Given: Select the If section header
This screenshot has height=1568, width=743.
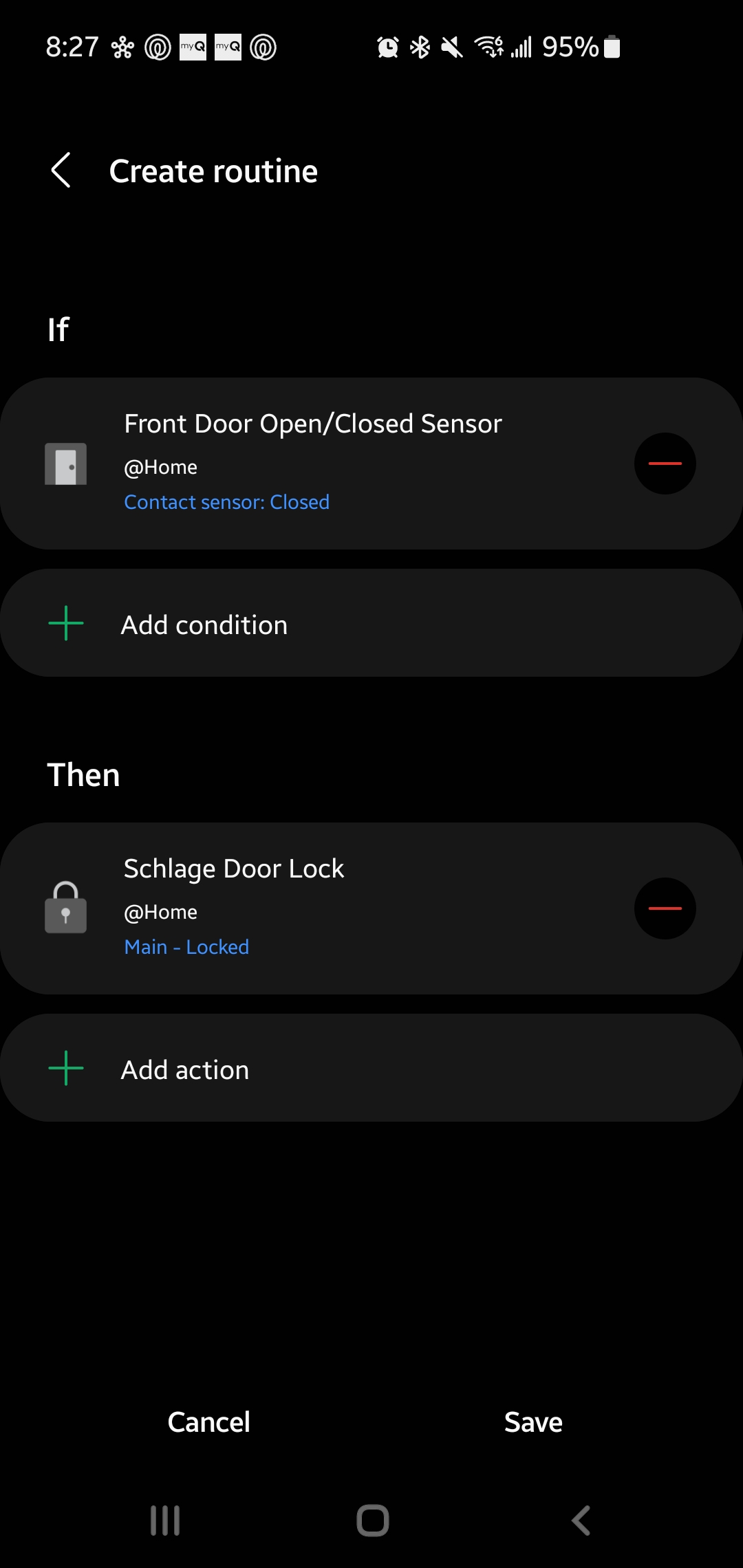Looking at the screenshot, I should click(58, 329).
